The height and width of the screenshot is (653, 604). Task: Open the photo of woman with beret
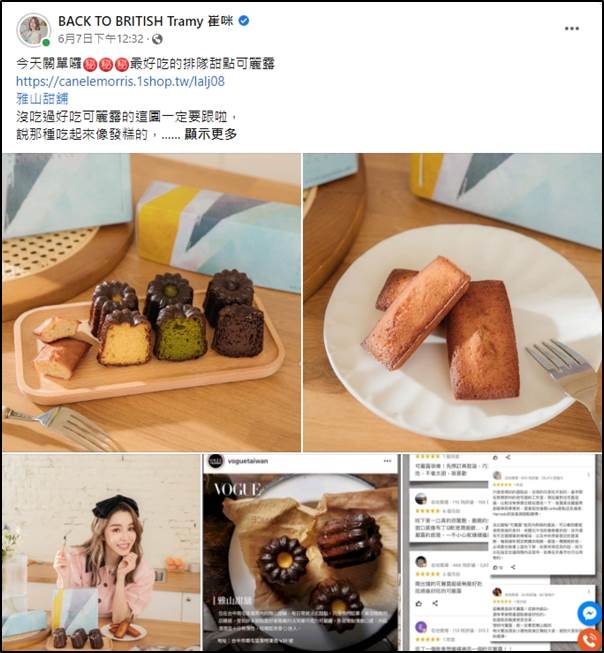100,553
